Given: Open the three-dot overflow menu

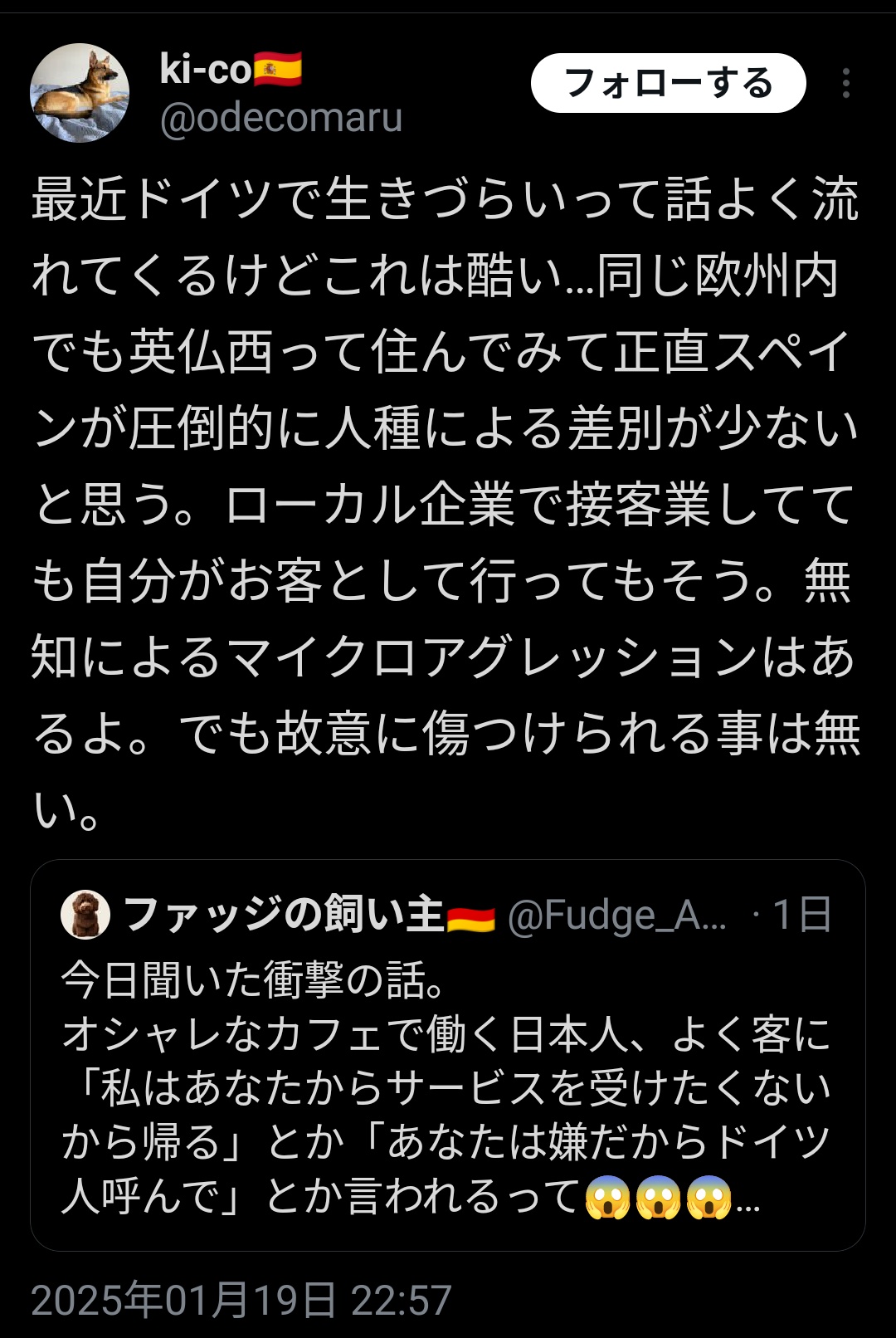Looking at the screenshot, I should point(845,83).
